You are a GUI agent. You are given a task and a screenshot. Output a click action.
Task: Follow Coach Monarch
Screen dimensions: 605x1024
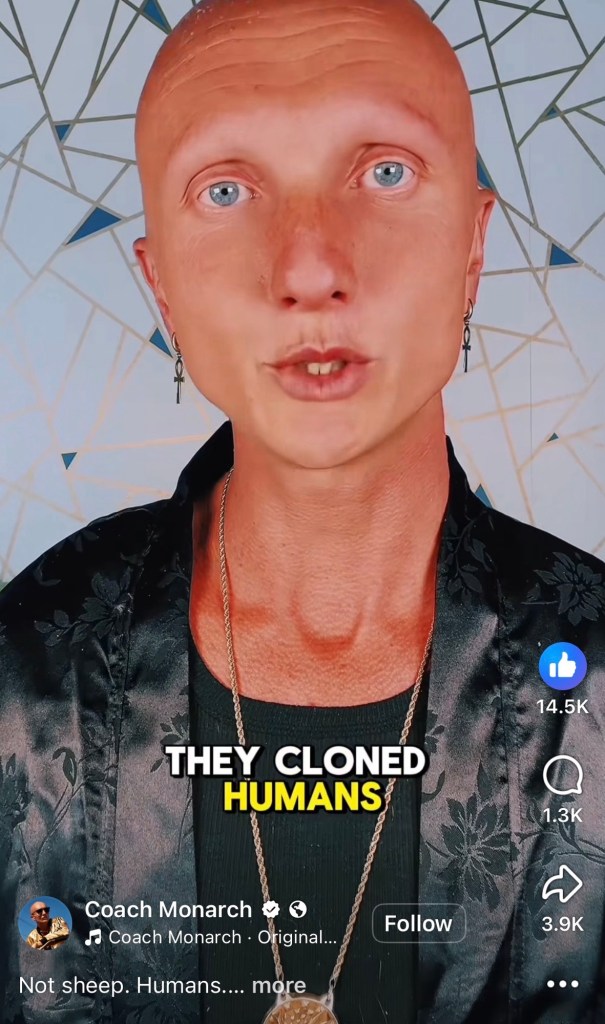(419, 923)
